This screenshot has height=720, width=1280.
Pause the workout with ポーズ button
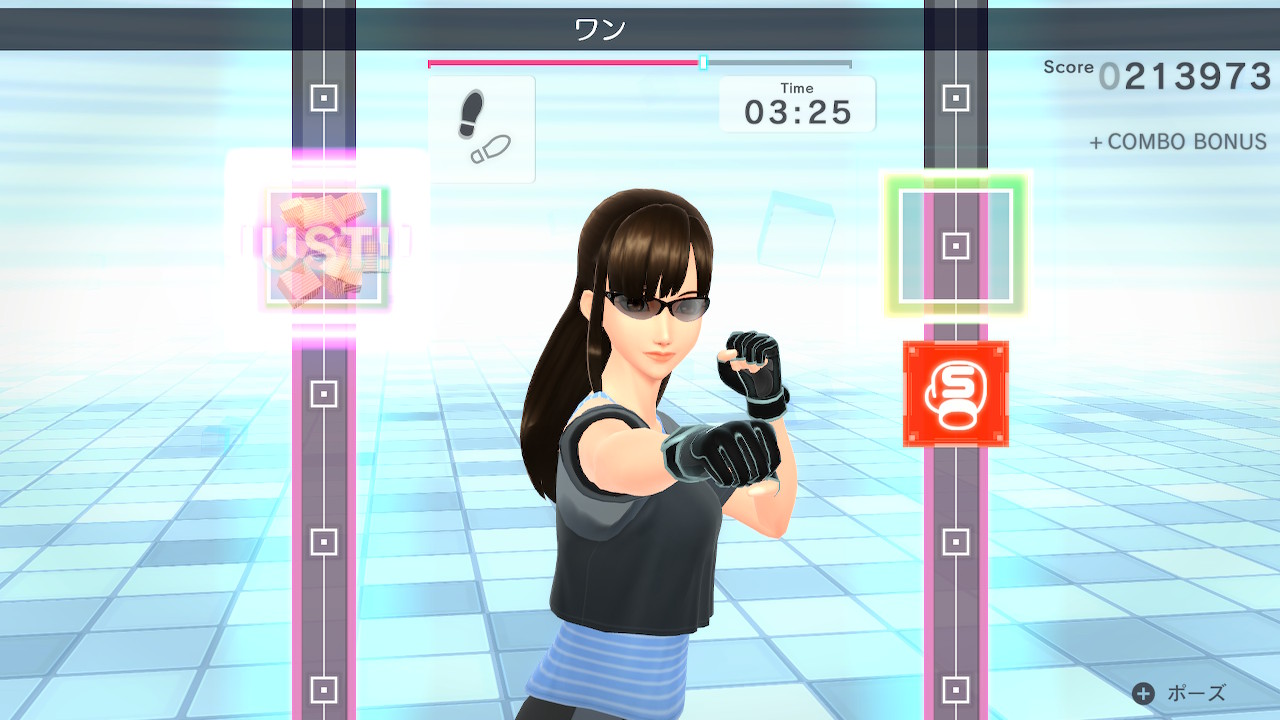(1180, 693)
